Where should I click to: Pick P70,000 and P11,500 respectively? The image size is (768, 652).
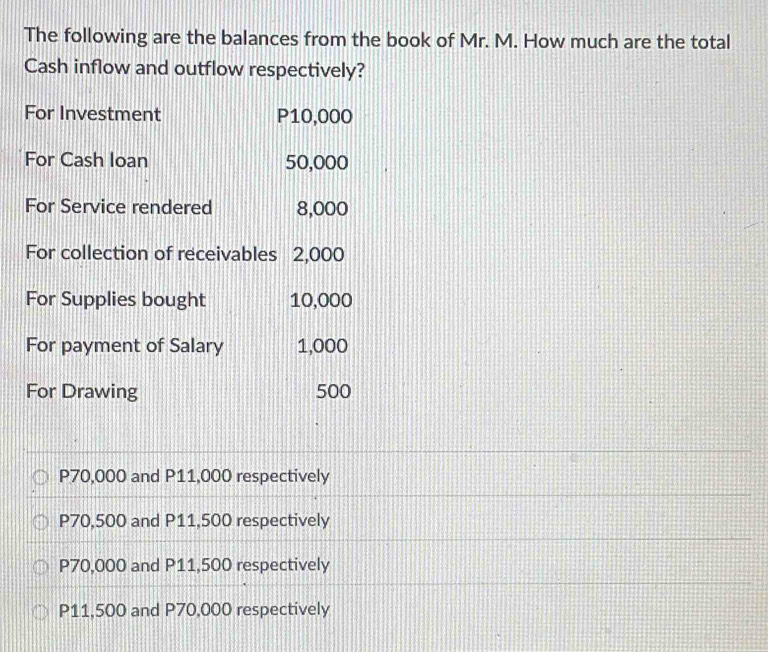(41, 566)
